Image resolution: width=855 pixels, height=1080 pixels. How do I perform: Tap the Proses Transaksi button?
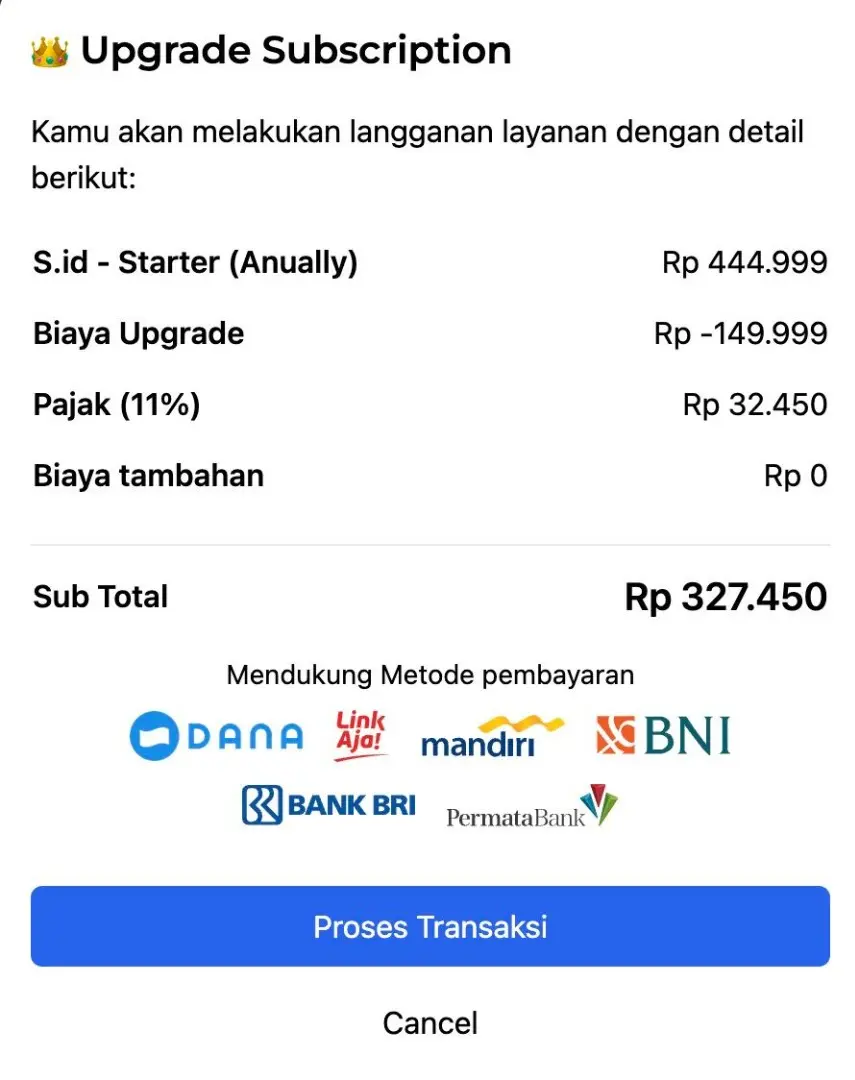tap(430, 926)
